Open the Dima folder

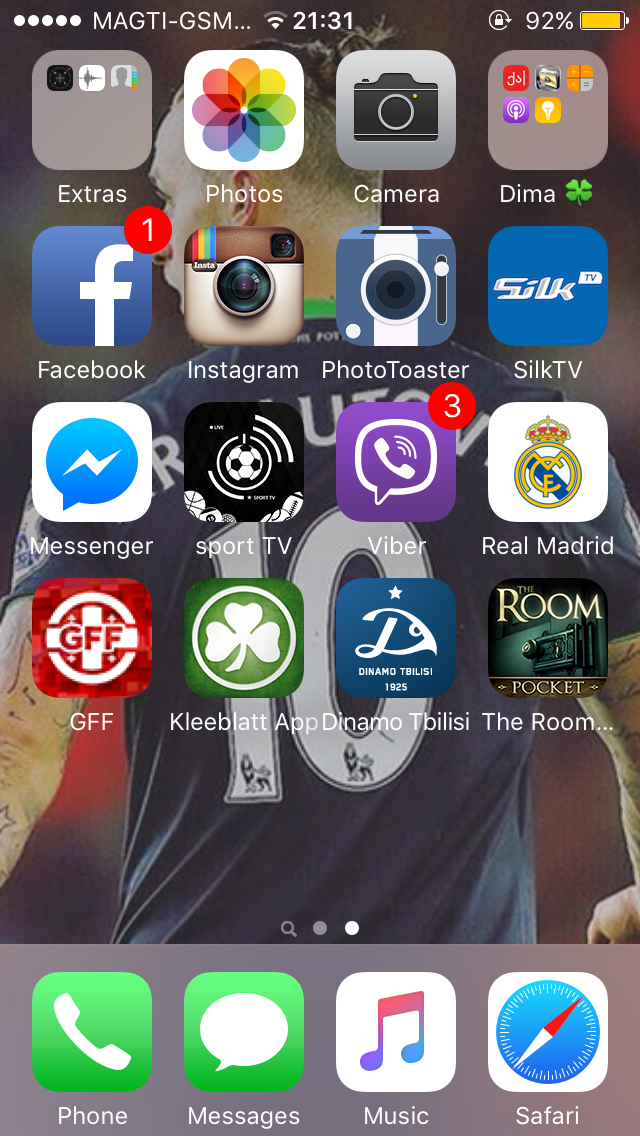tap(548, 110)
